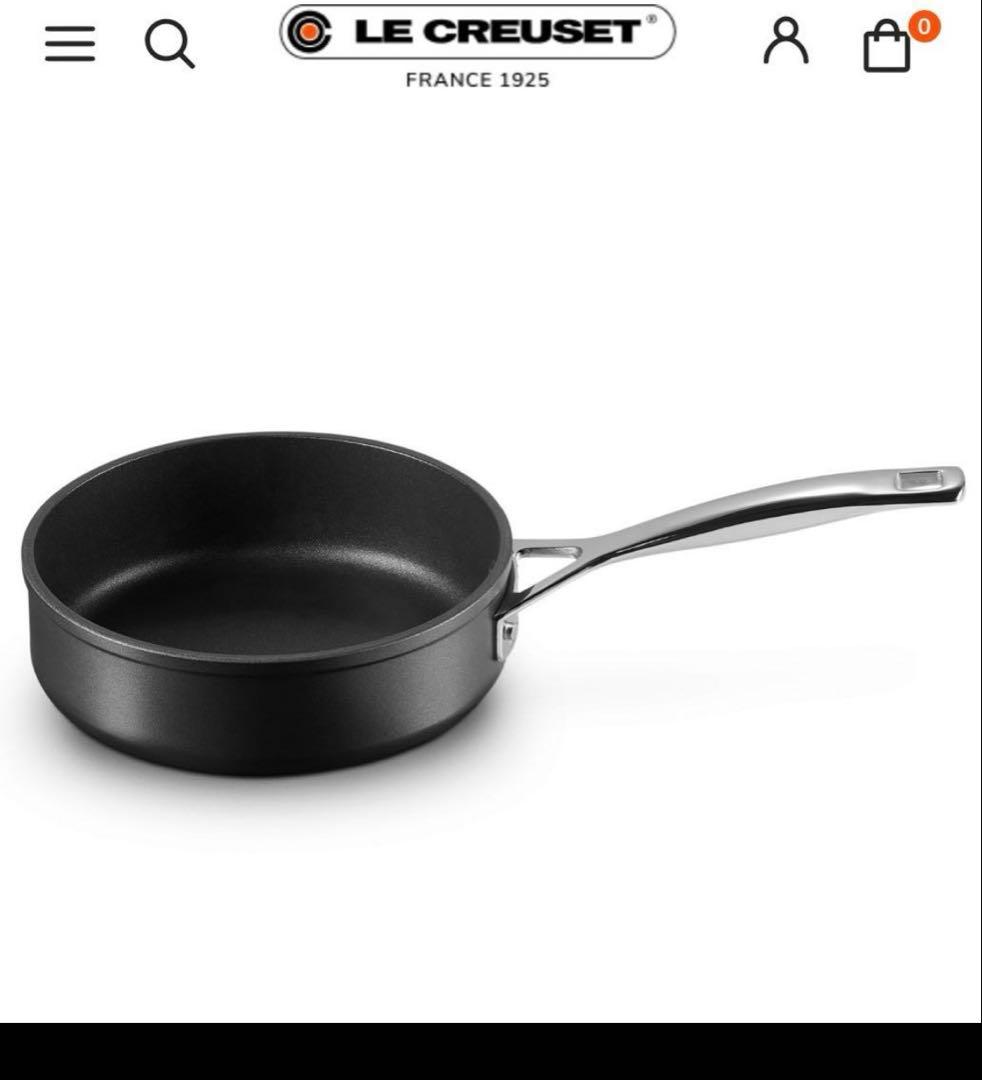Image resolution: width=982 pixels, height=1080 pixels.
Task: Click the circular brand mark beside LE CREUSET
Action: pyautogui.click(x=312, y=31)
